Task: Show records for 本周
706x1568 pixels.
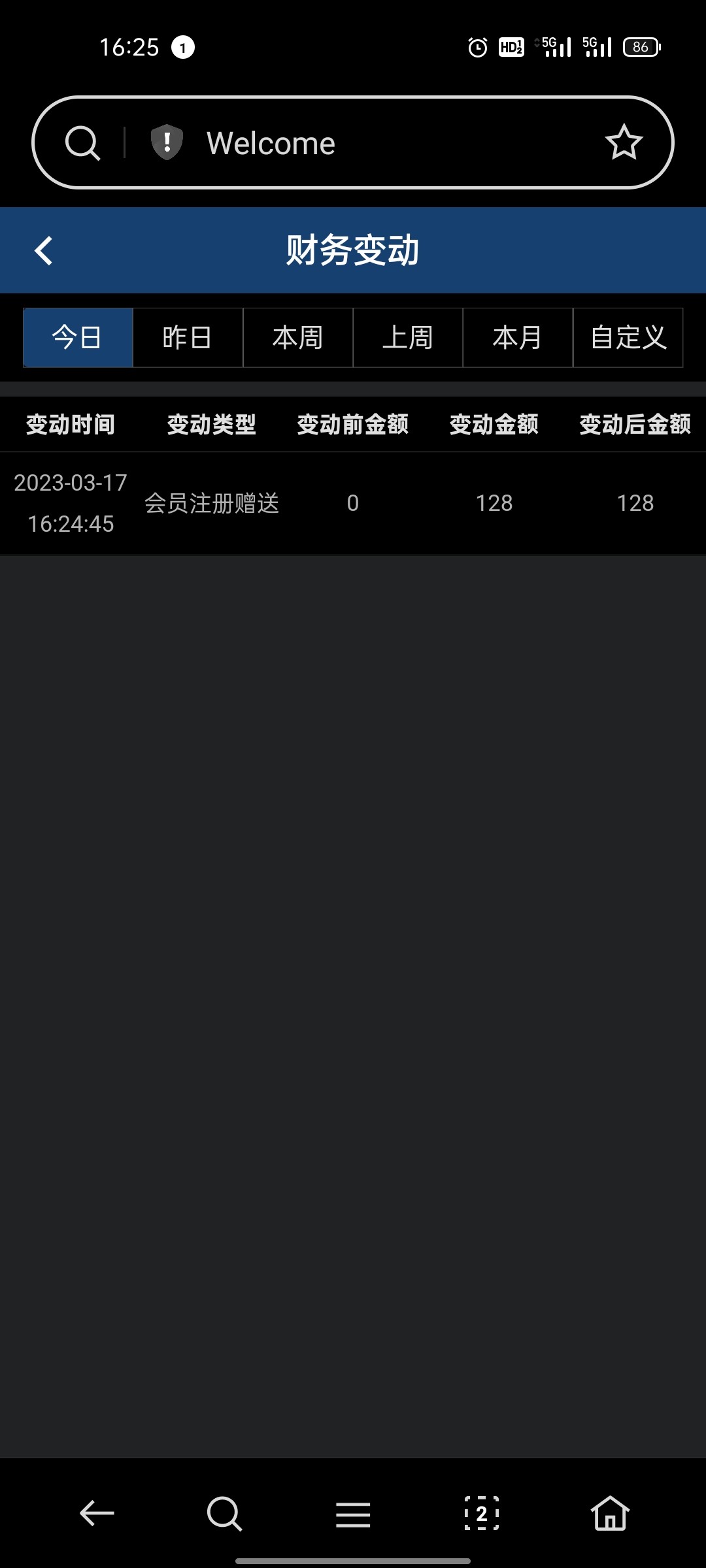Action: click(298, 338)
